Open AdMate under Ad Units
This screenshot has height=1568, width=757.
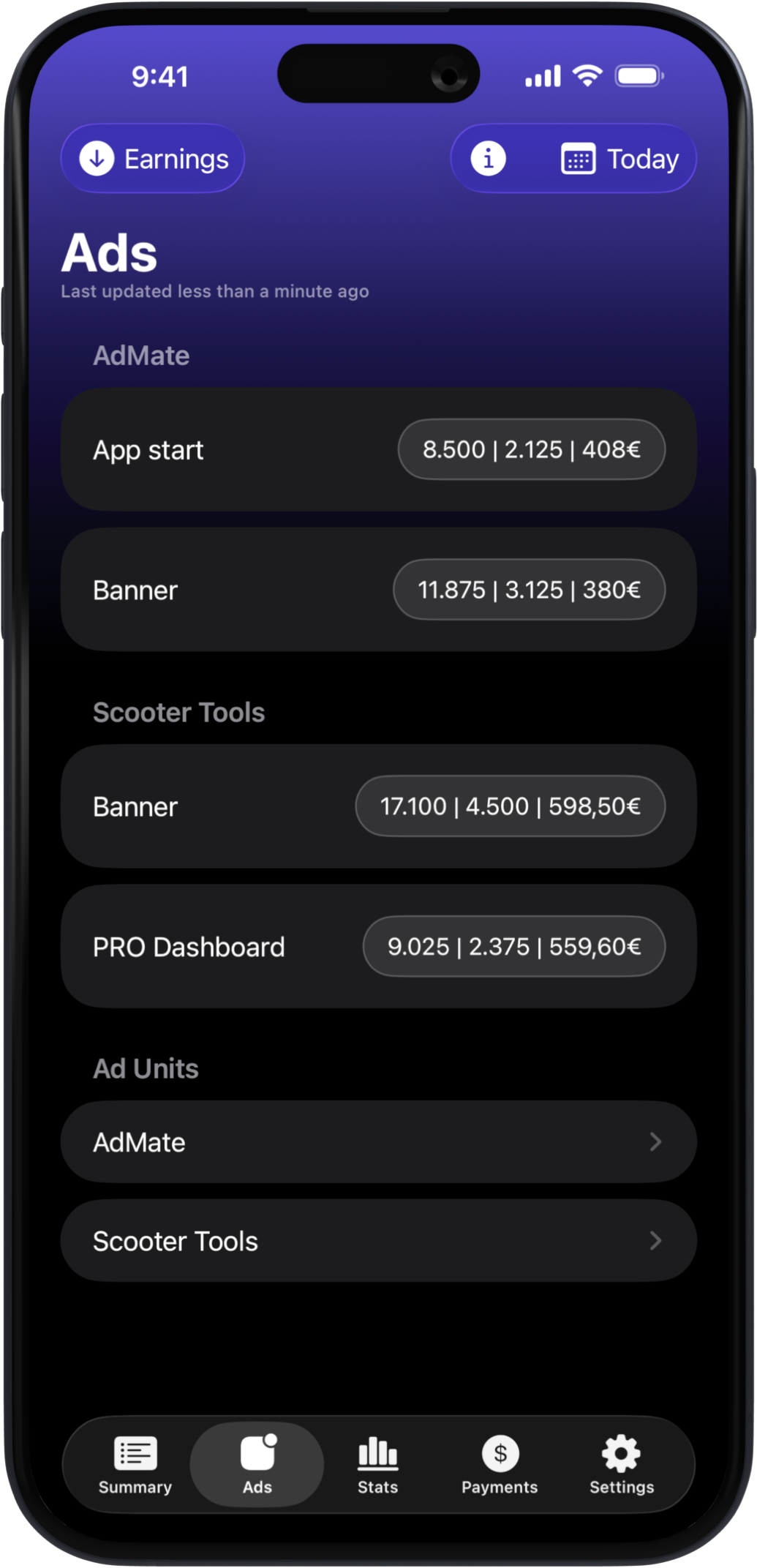(x=378, y=1142)
